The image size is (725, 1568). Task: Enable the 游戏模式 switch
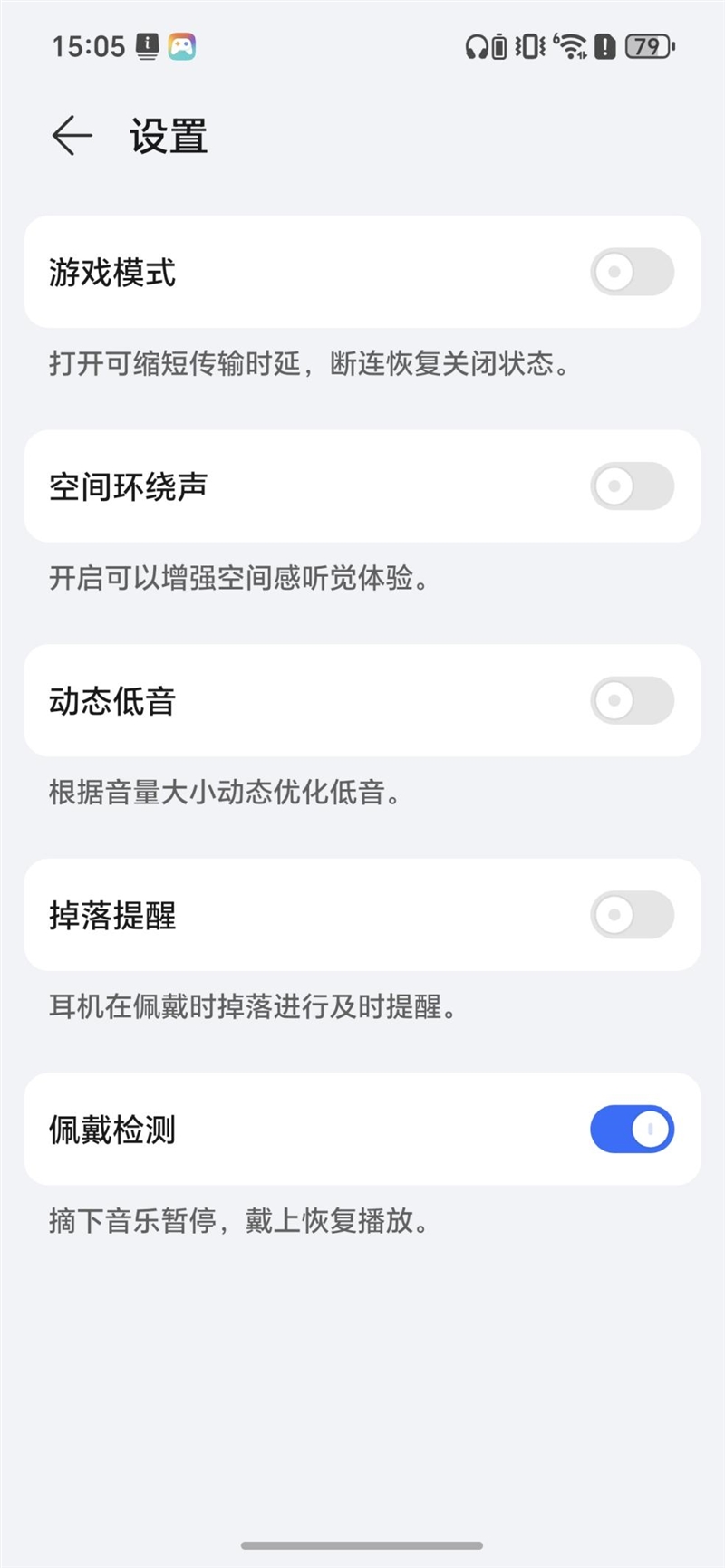coord(632,272)
